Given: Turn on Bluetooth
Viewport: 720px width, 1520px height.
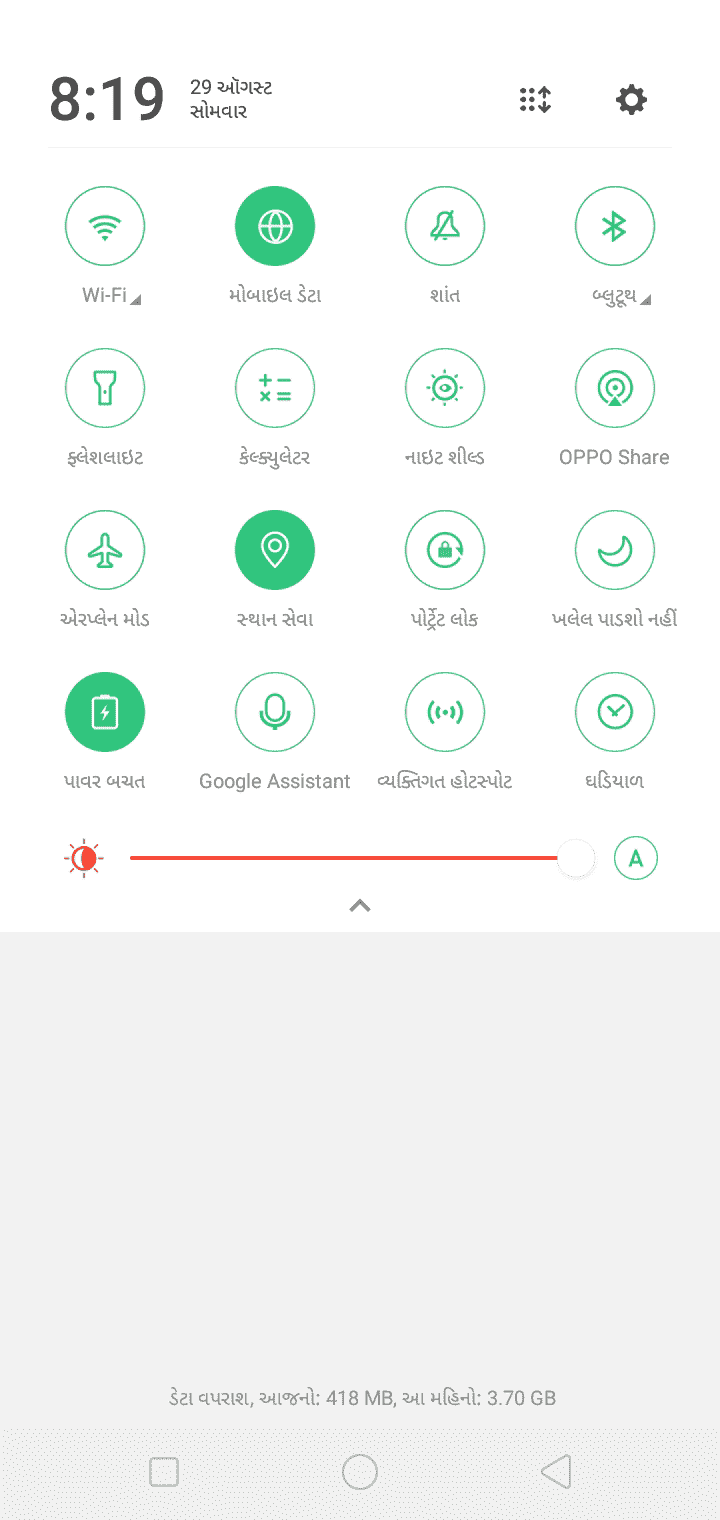Looking at the screenshot, I should tap(615, 227).
